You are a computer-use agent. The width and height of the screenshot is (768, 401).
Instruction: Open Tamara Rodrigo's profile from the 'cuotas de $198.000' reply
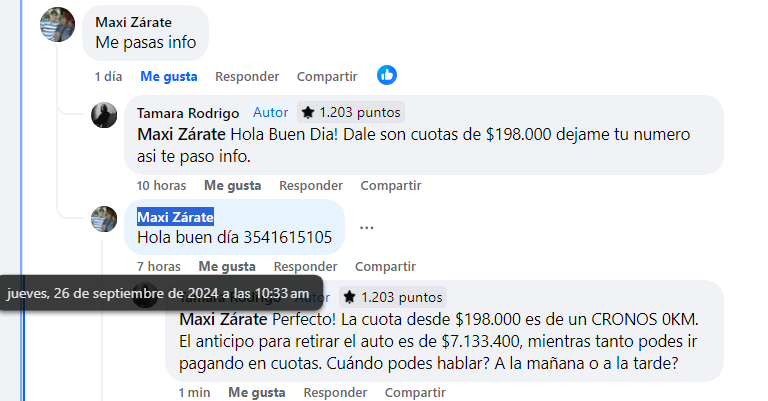pyautogui.click(x=187, y=113)
